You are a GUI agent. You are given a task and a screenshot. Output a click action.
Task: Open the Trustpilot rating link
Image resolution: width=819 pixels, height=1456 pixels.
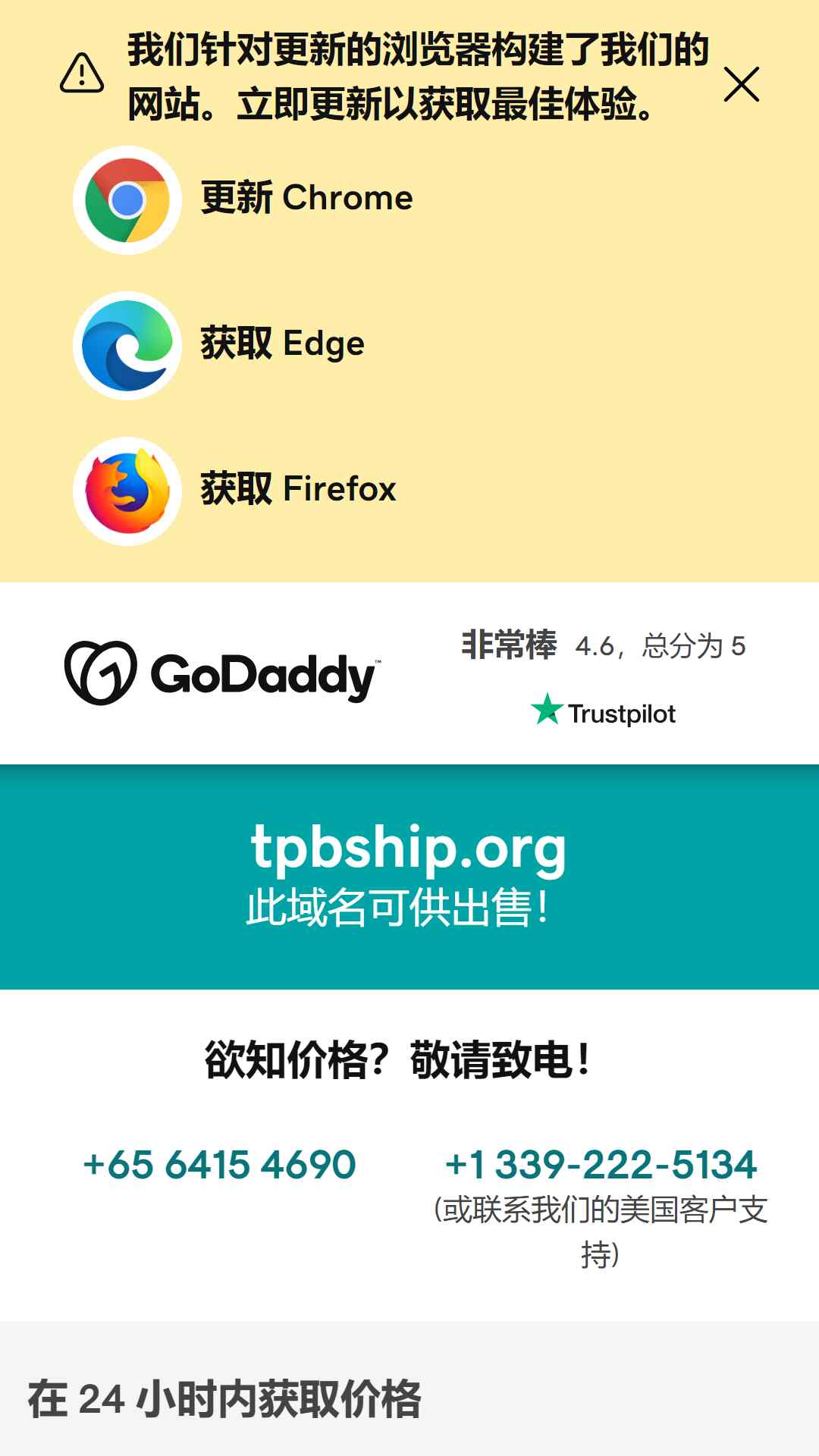(604, 675)
